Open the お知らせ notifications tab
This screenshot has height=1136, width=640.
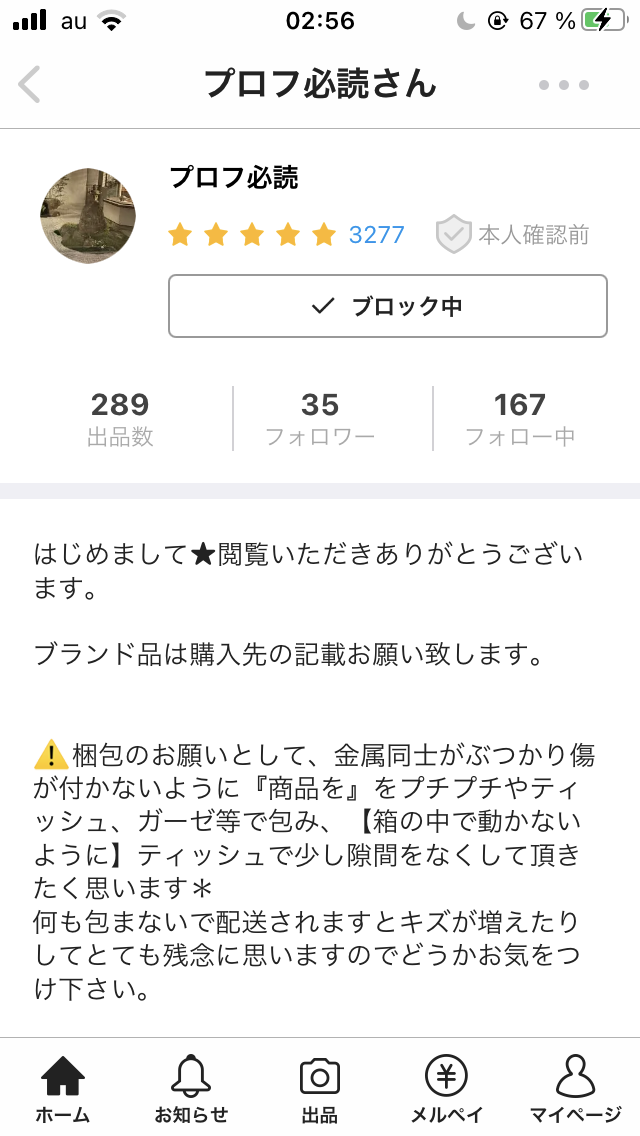[191, 1089]
